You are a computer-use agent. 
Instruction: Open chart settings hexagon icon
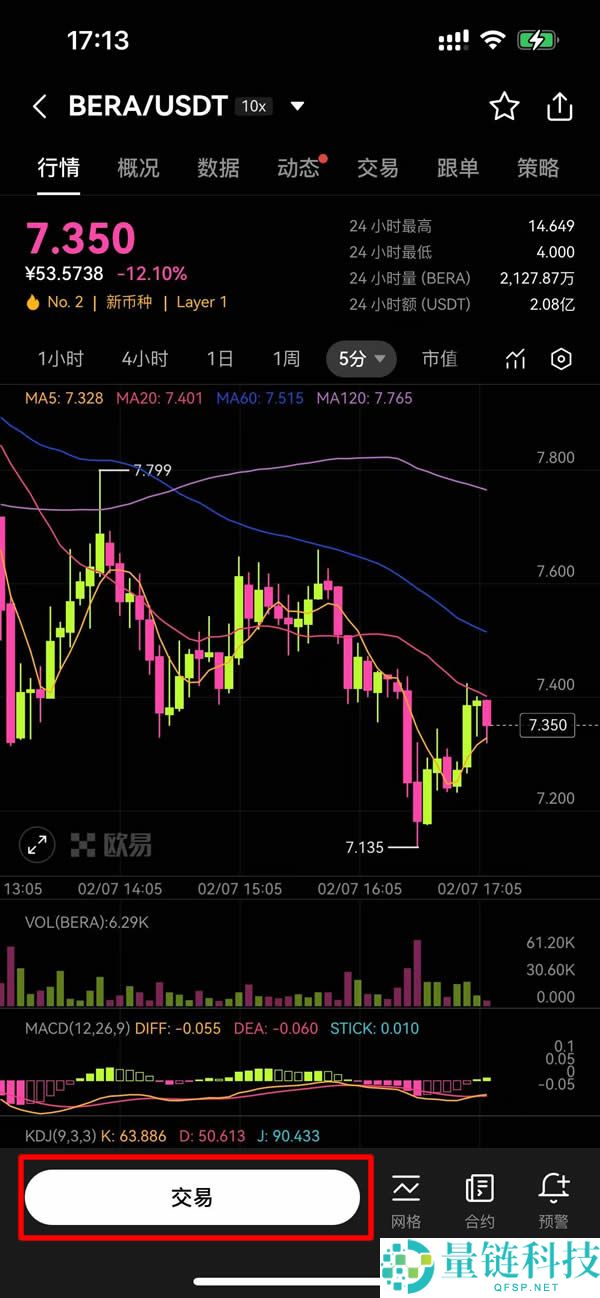pos(562,360)
